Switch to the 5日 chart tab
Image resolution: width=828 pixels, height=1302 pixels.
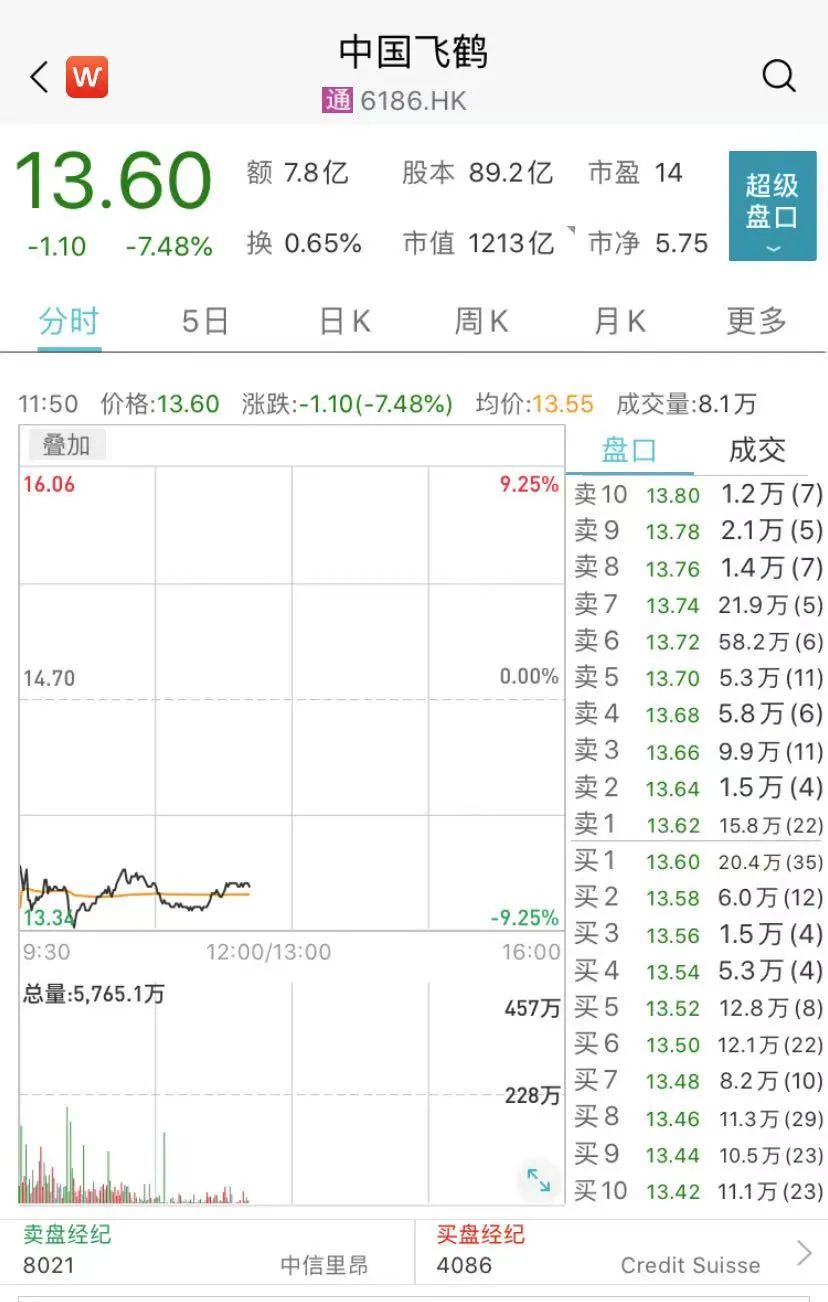coord(205,322)
